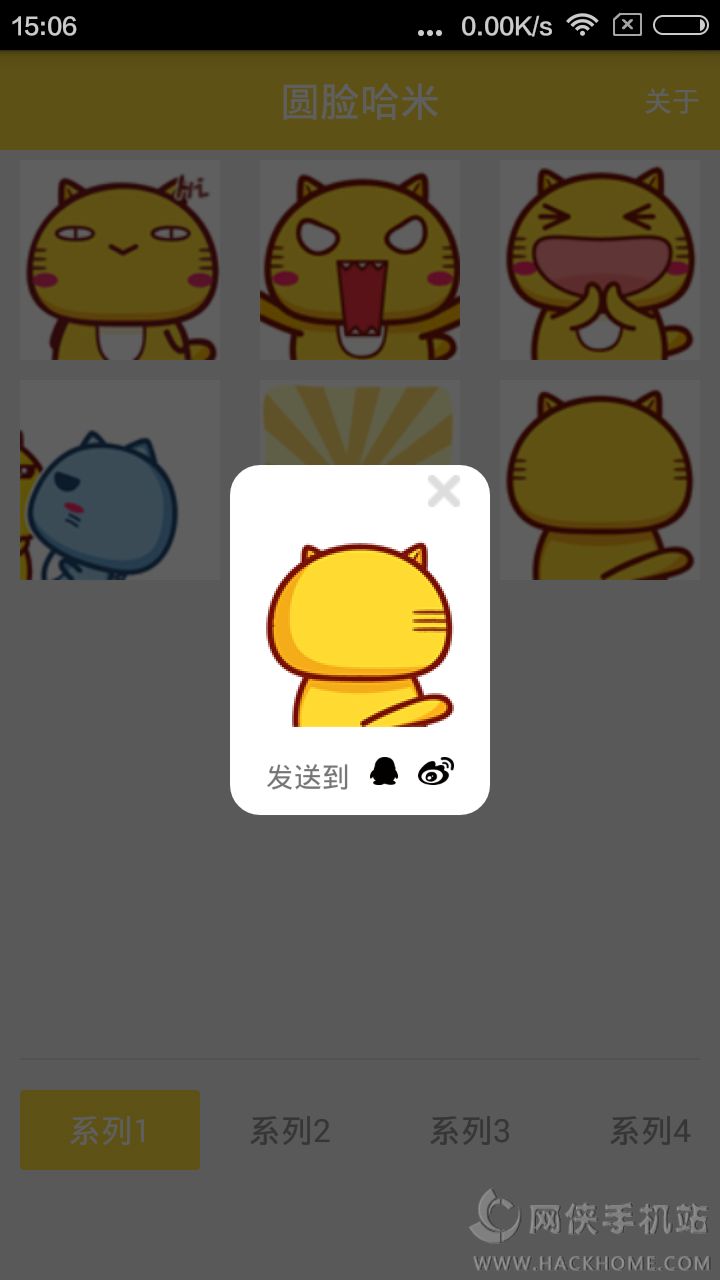This screenshot has width=720, height=1280.
Task: Select the laughing cat sticker
Action: click(x=600, y=260)
